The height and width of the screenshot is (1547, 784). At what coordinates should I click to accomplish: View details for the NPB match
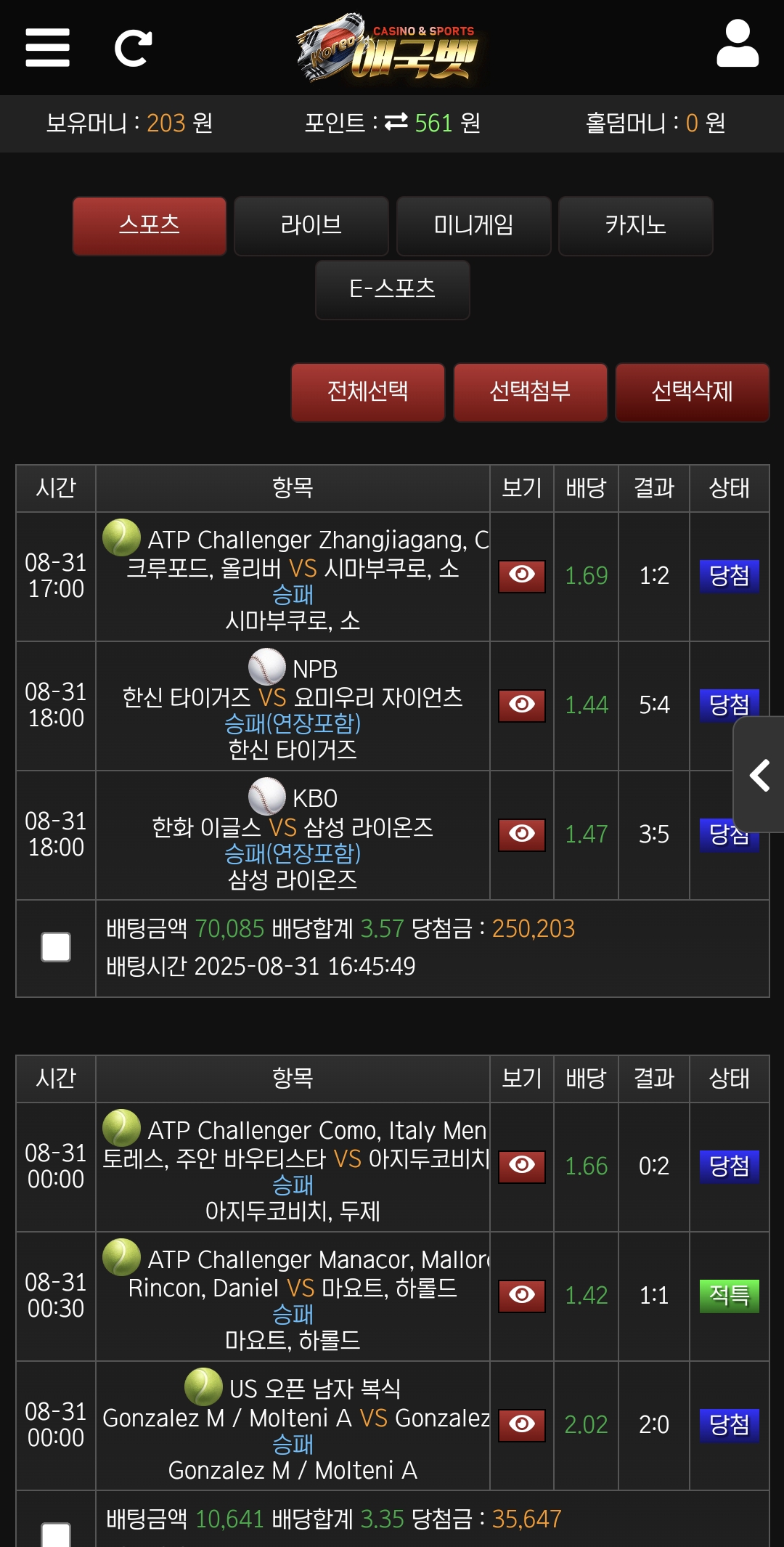522,705
